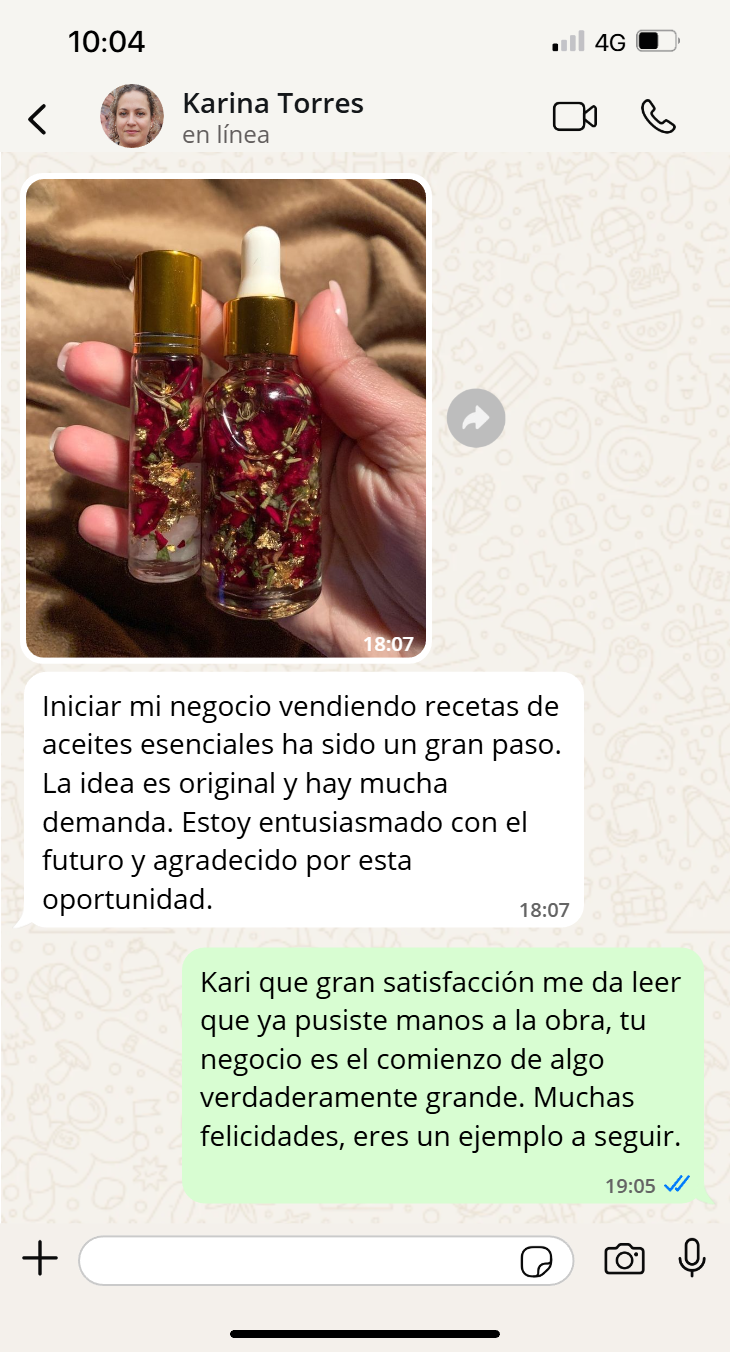Open the essential oils bottles photo
The width and height of the screenshot is (730, 1352).
click(226, 418)
